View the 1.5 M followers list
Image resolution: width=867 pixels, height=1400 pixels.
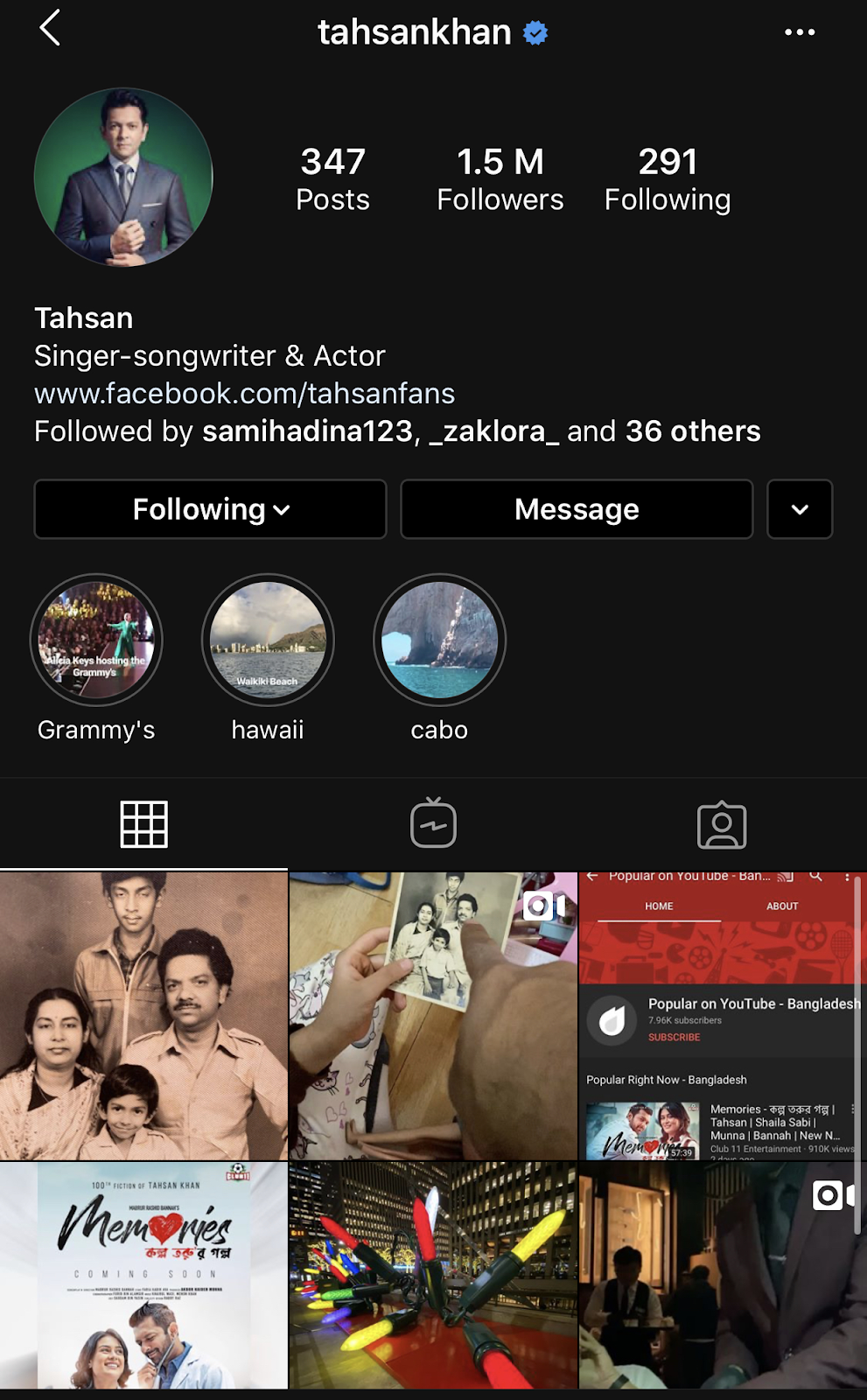coord(500,179)
